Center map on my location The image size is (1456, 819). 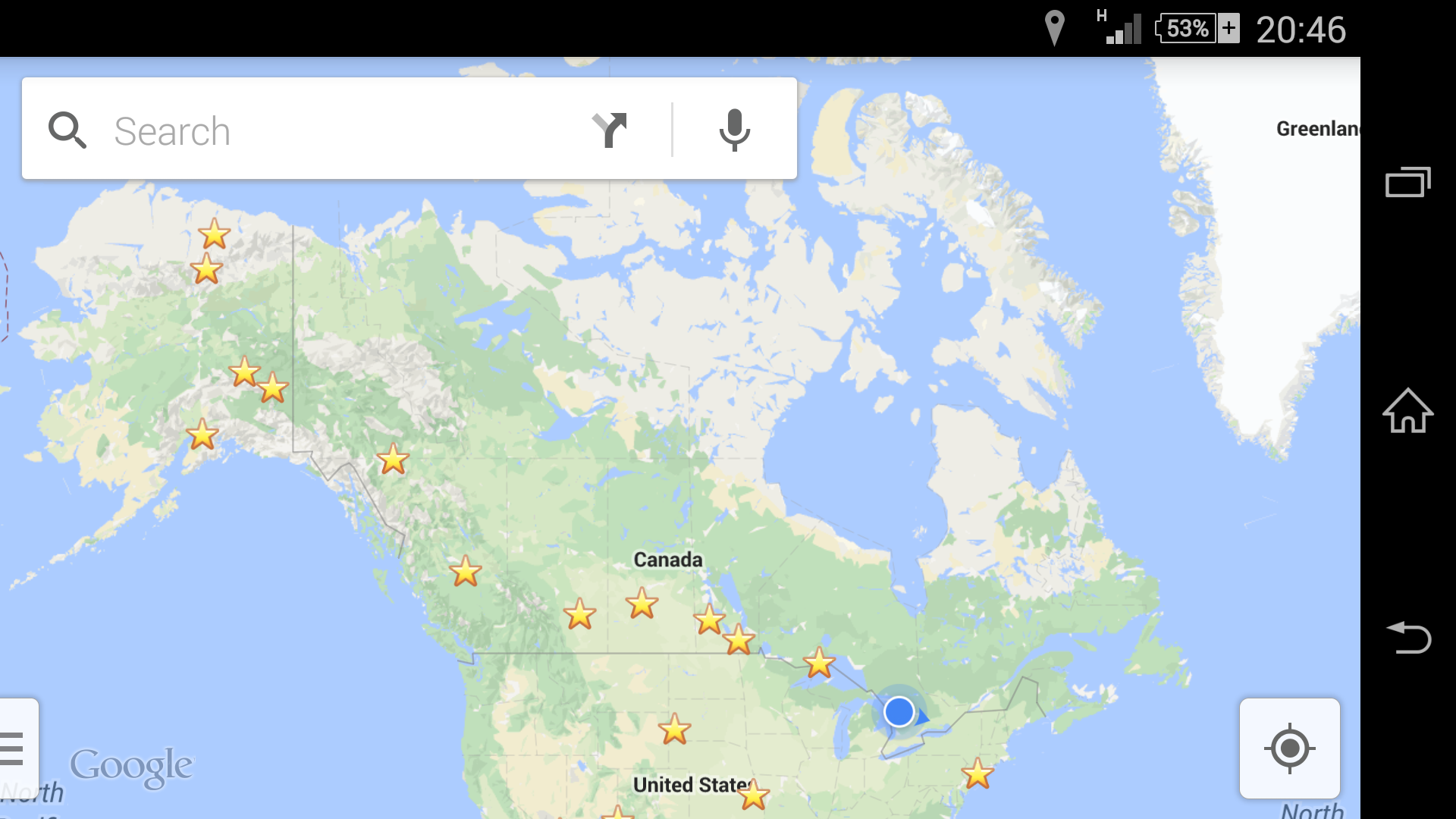click(x=1289, y=748)
